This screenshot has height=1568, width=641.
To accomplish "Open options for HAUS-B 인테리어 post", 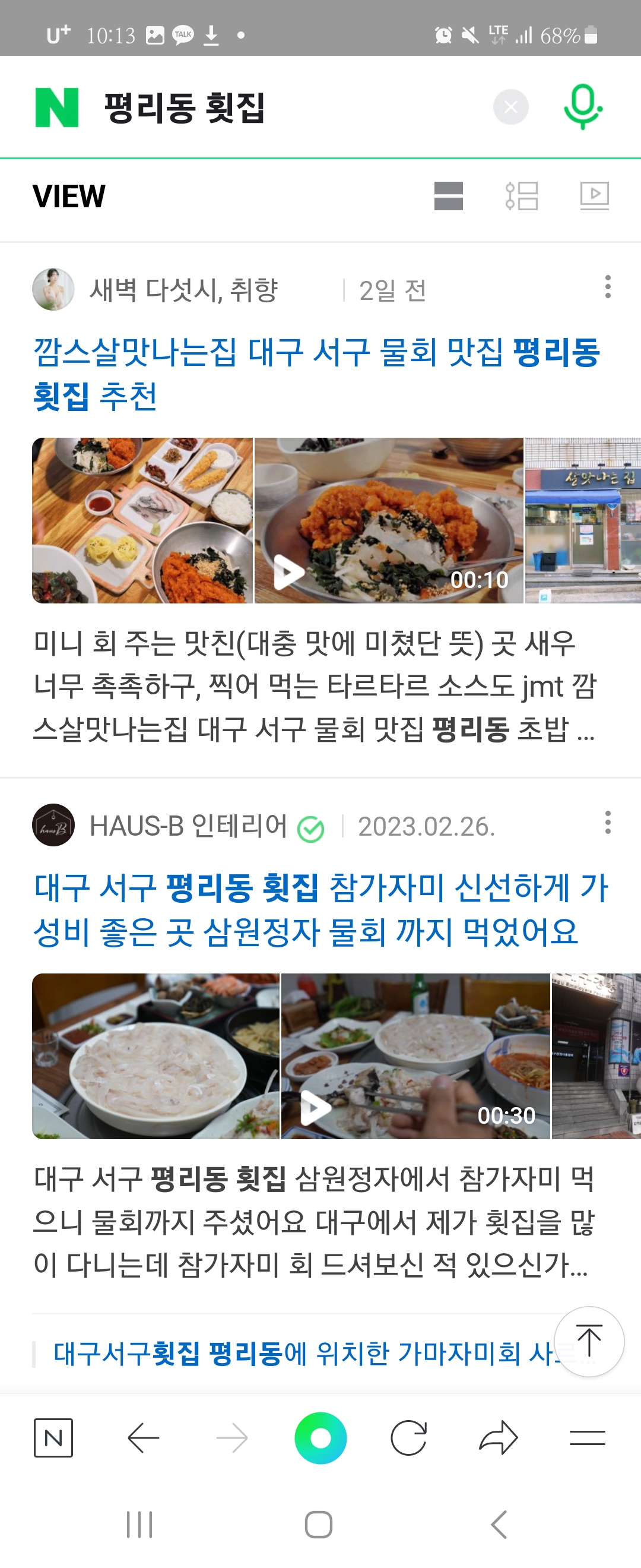I will (x=607, y=823).
